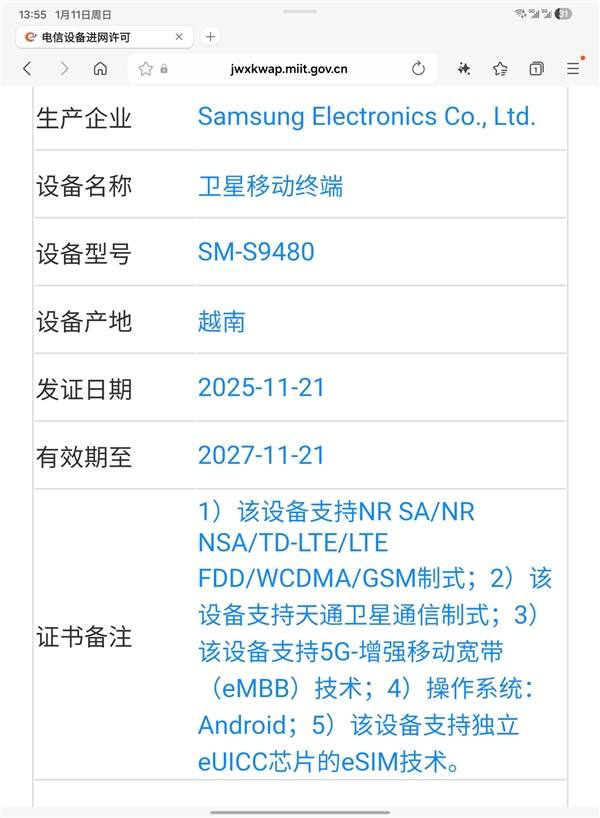Open a new browser tab
600x818 pixels.
(210, 37)
